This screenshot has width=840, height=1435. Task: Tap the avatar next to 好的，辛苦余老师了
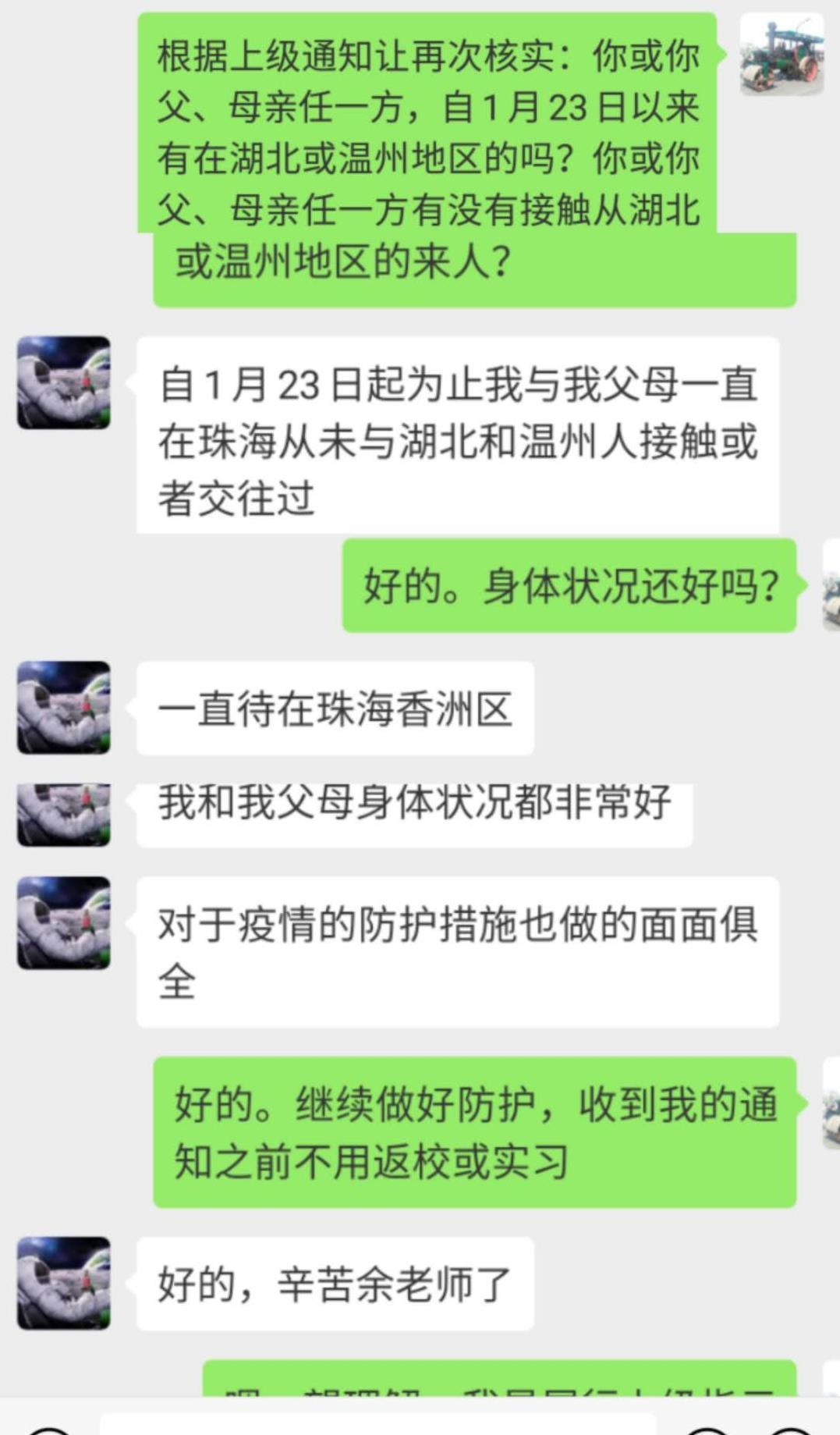tap(64, 1283)
